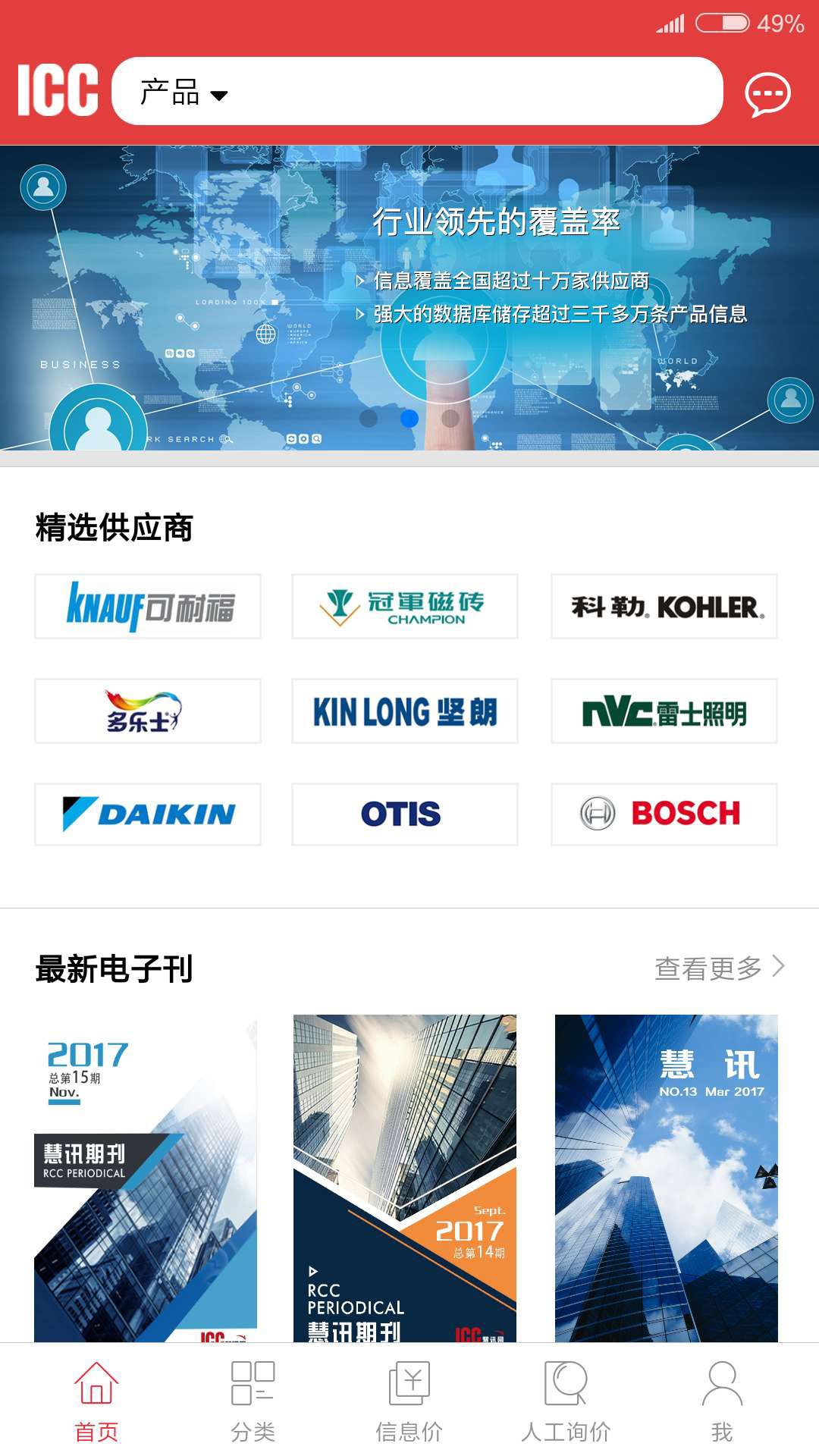Open the BOSCH supplier page

(x=664, y=813)
